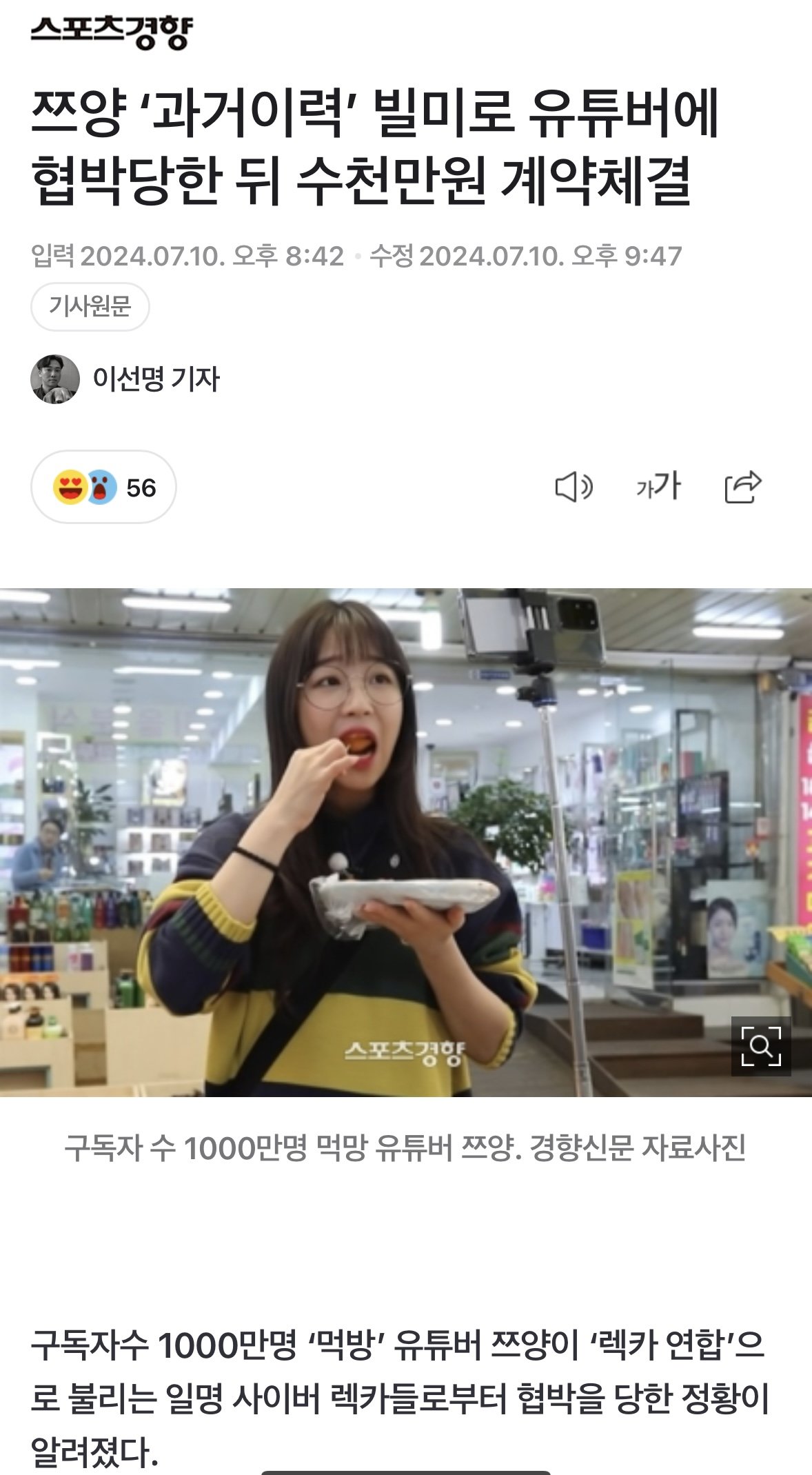Open the emoji reactions with 56 count
This screenshot has width=812, height=1475.
pos(103,488)
